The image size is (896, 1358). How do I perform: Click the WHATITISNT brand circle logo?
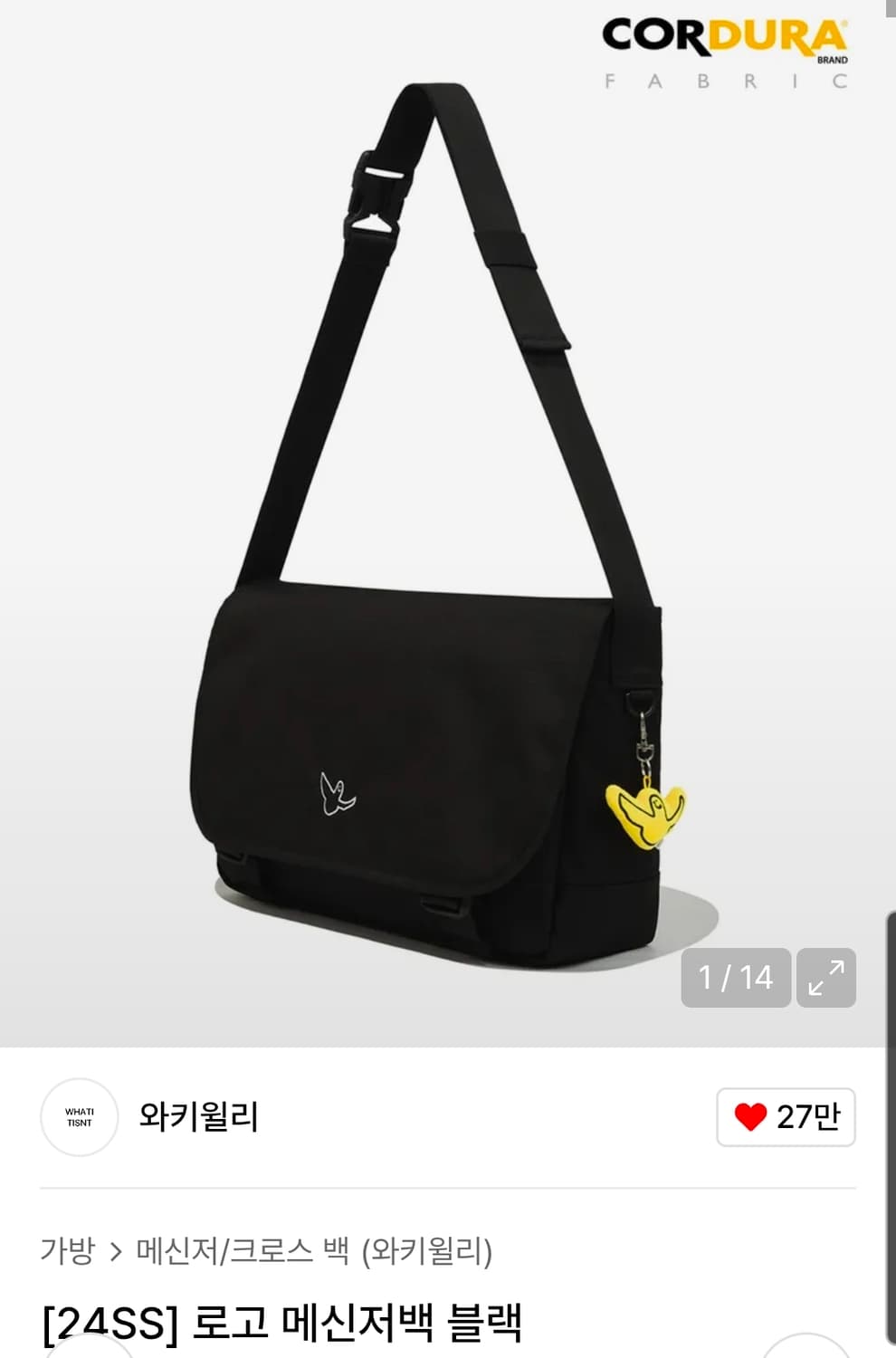(x=80, y=1118)
